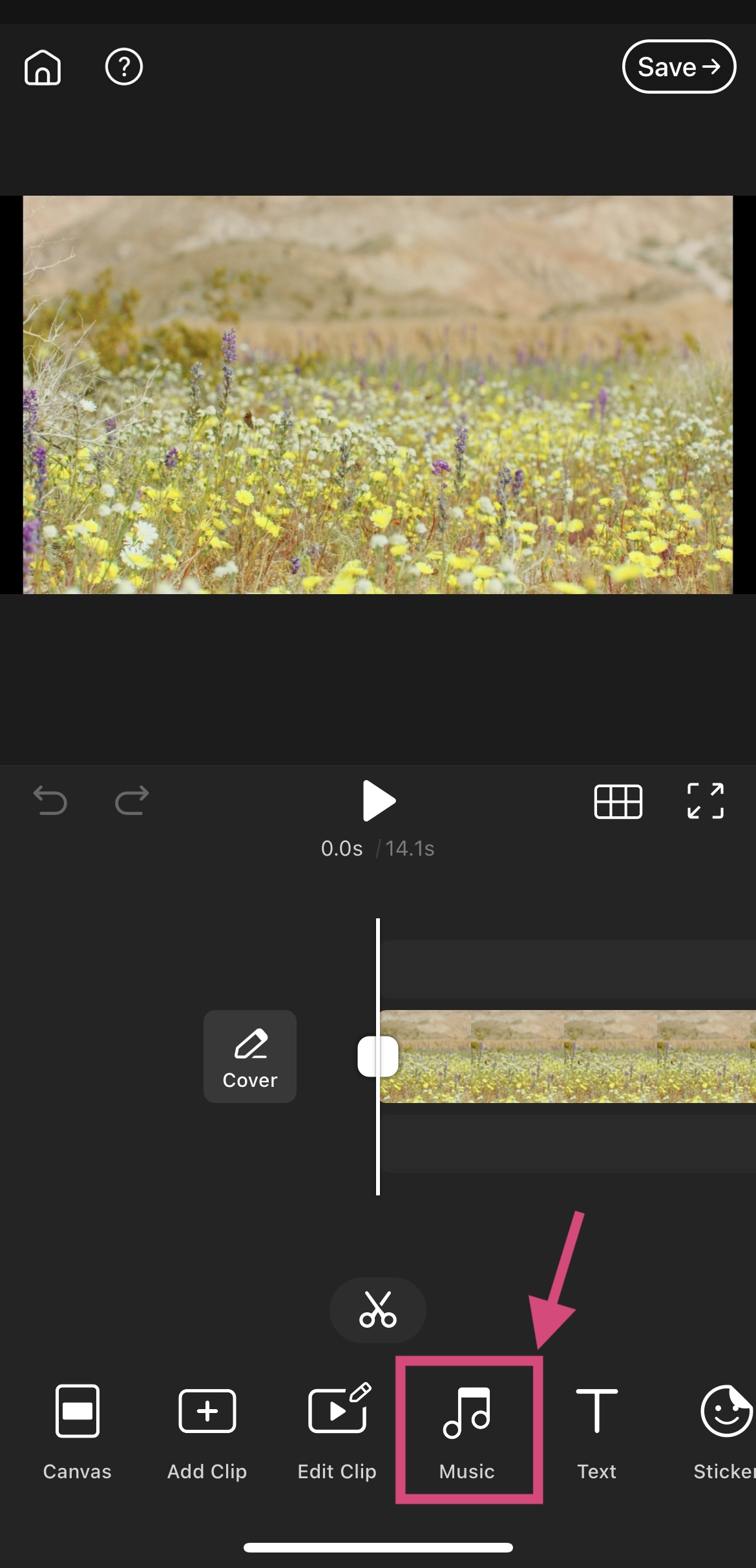Enter fullscreen preview
Screen dimensions: 756x1568
pos(705,801)
